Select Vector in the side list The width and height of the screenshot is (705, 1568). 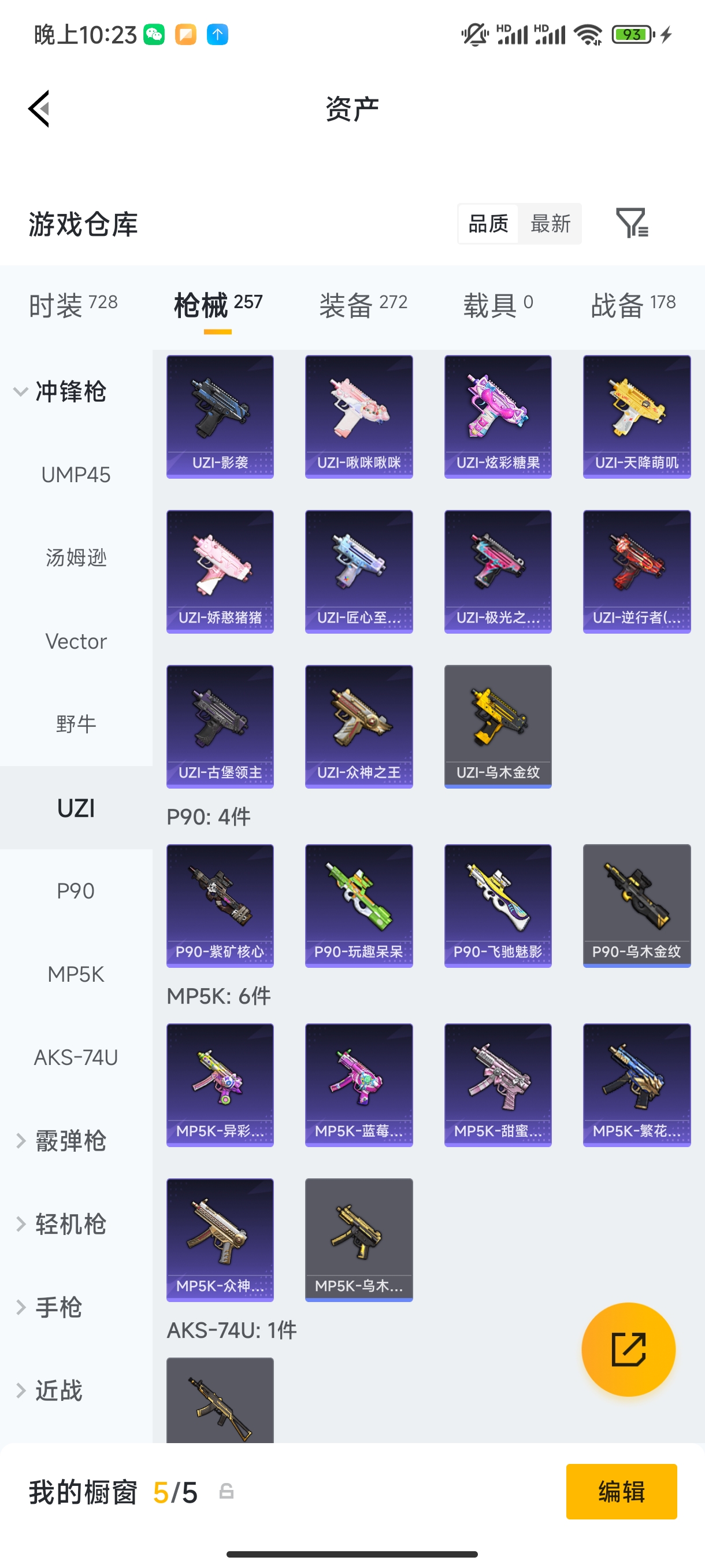[76, 641]
